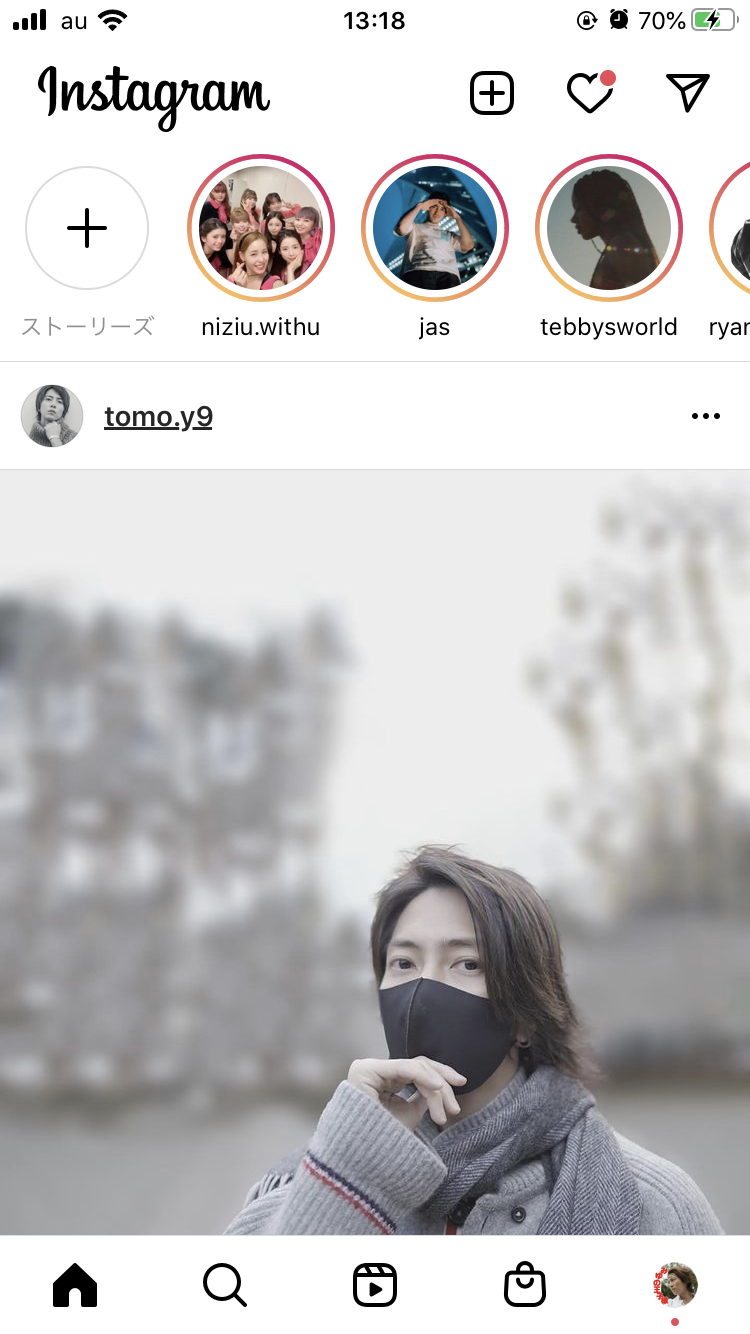Add your own story
Screen dimensions: 750x1334
[87, 228]
